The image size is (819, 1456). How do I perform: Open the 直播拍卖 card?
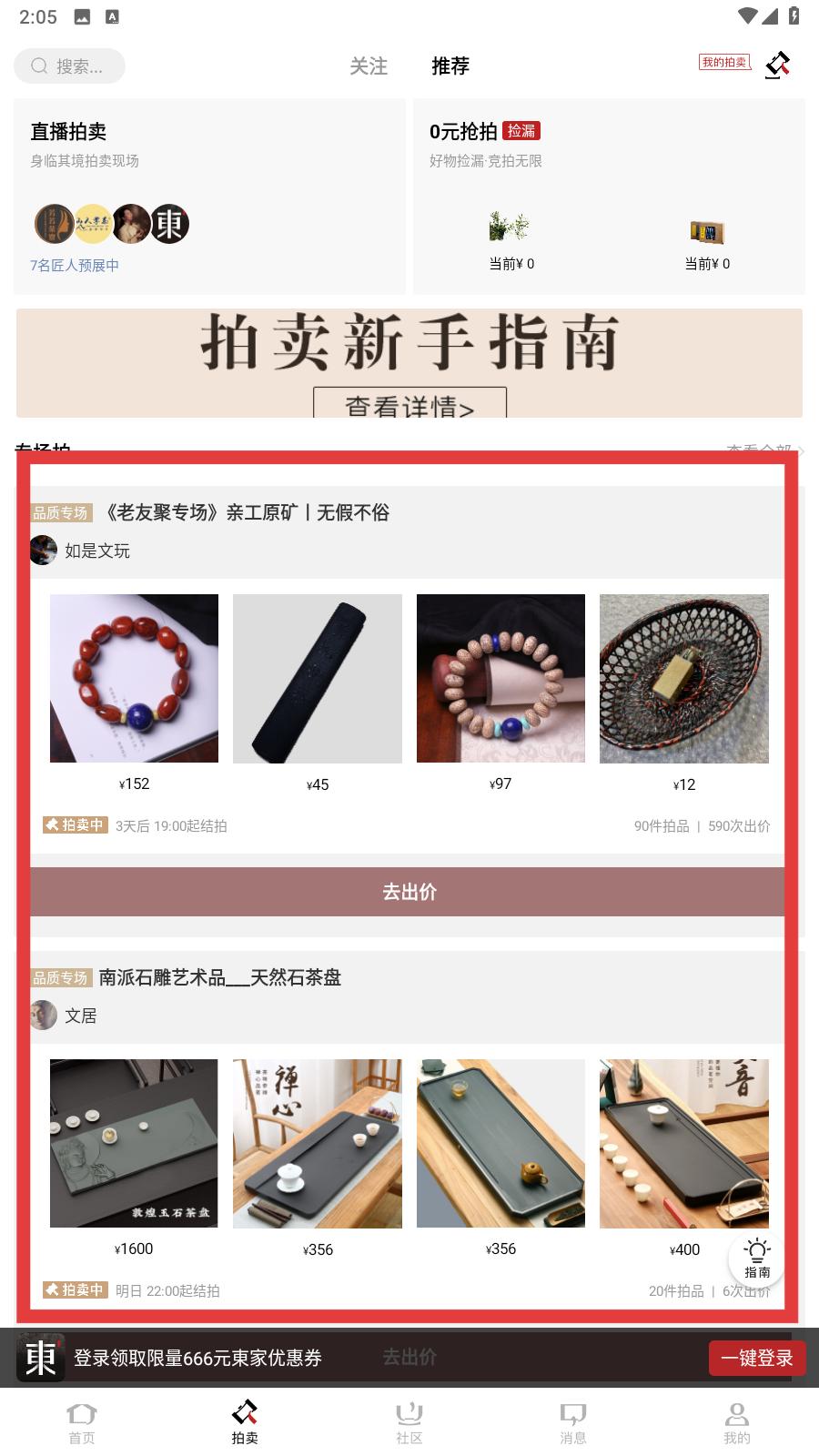[209, 197]
